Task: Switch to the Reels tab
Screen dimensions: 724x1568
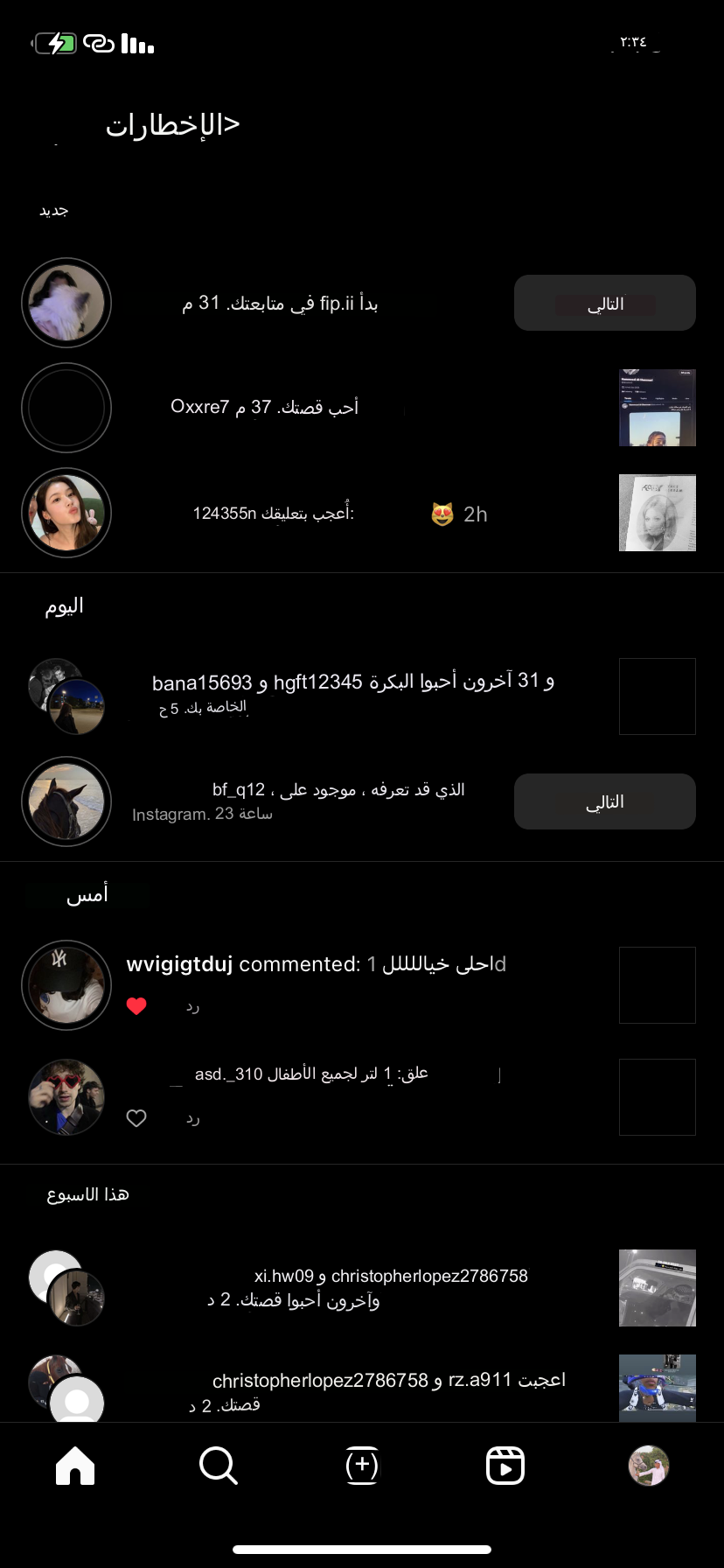Action: pyautogui.click(x=505, y=1465)
